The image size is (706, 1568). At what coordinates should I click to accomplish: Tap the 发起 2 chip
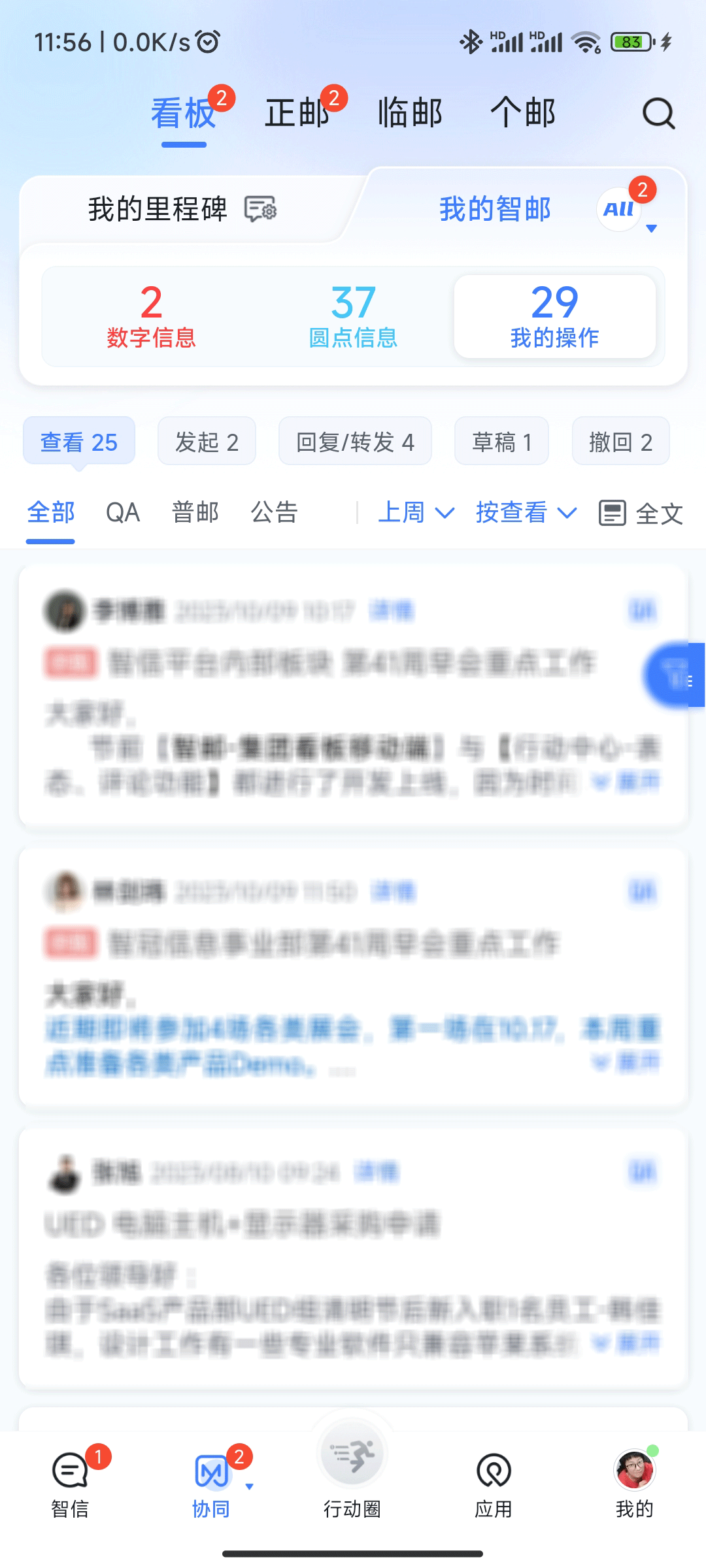pyautogui.click(x=207, y=442)
